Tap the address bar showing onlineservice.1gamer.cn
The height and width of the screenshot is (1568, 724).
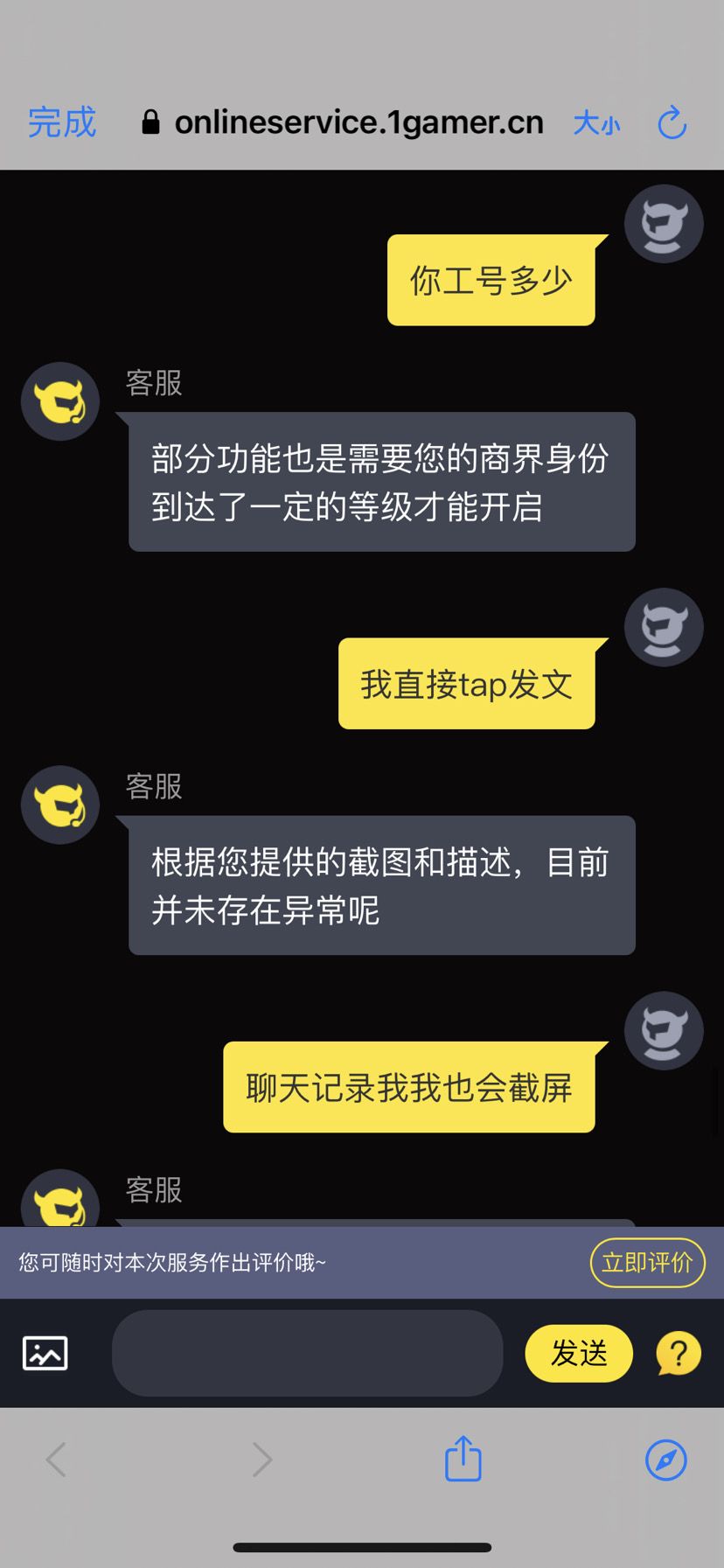coord(359,122)
